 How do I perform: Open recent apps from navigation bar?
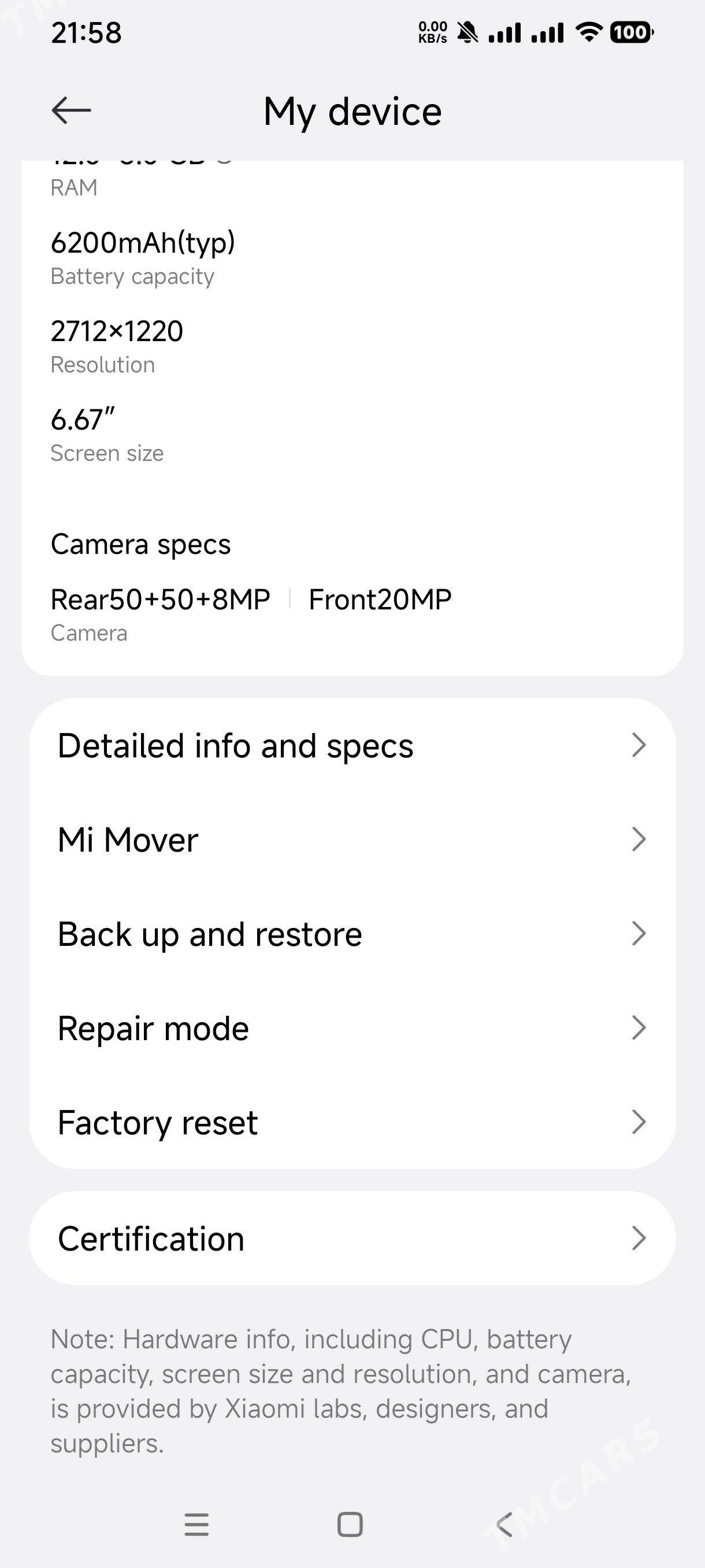coord(196,1525)
